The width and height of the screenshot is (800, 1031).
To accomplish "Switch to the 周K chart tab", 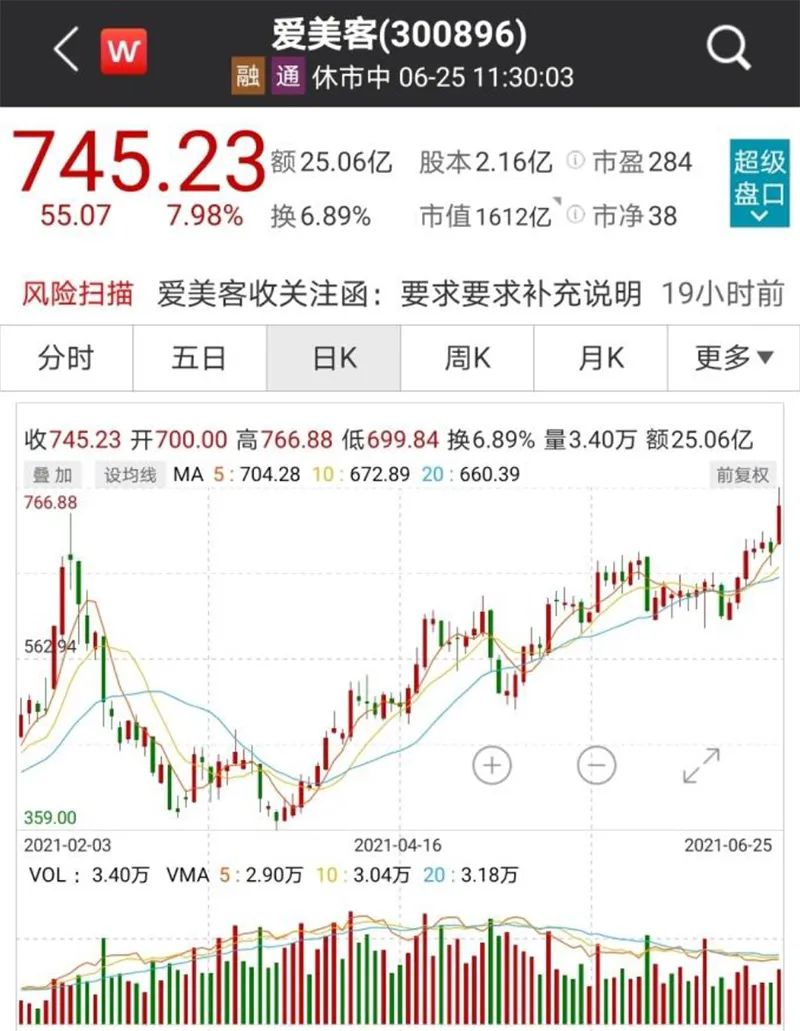I will (467, 358).
